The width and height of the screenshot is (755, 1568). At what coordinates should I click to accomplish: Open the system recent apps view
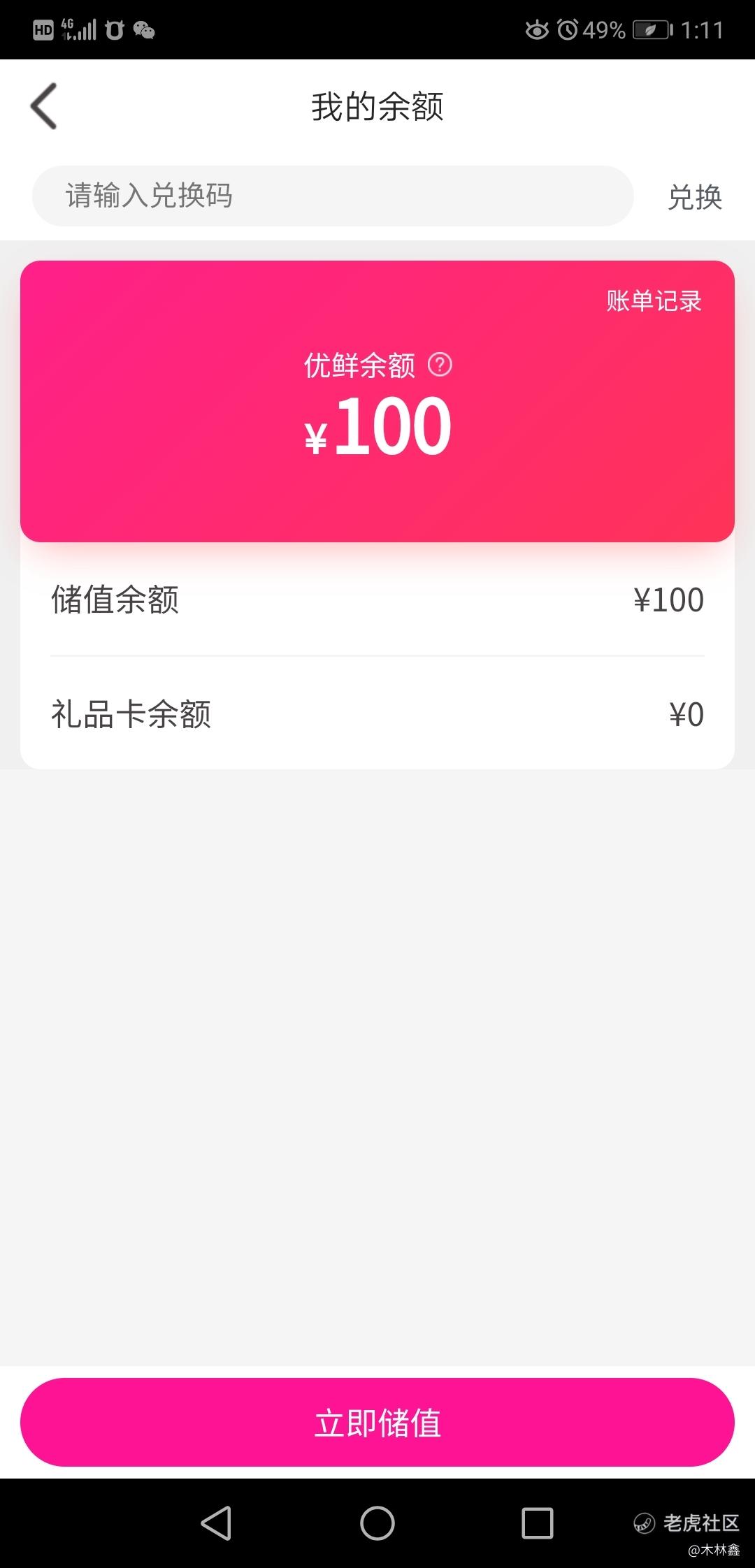(x=538, y=1523)
